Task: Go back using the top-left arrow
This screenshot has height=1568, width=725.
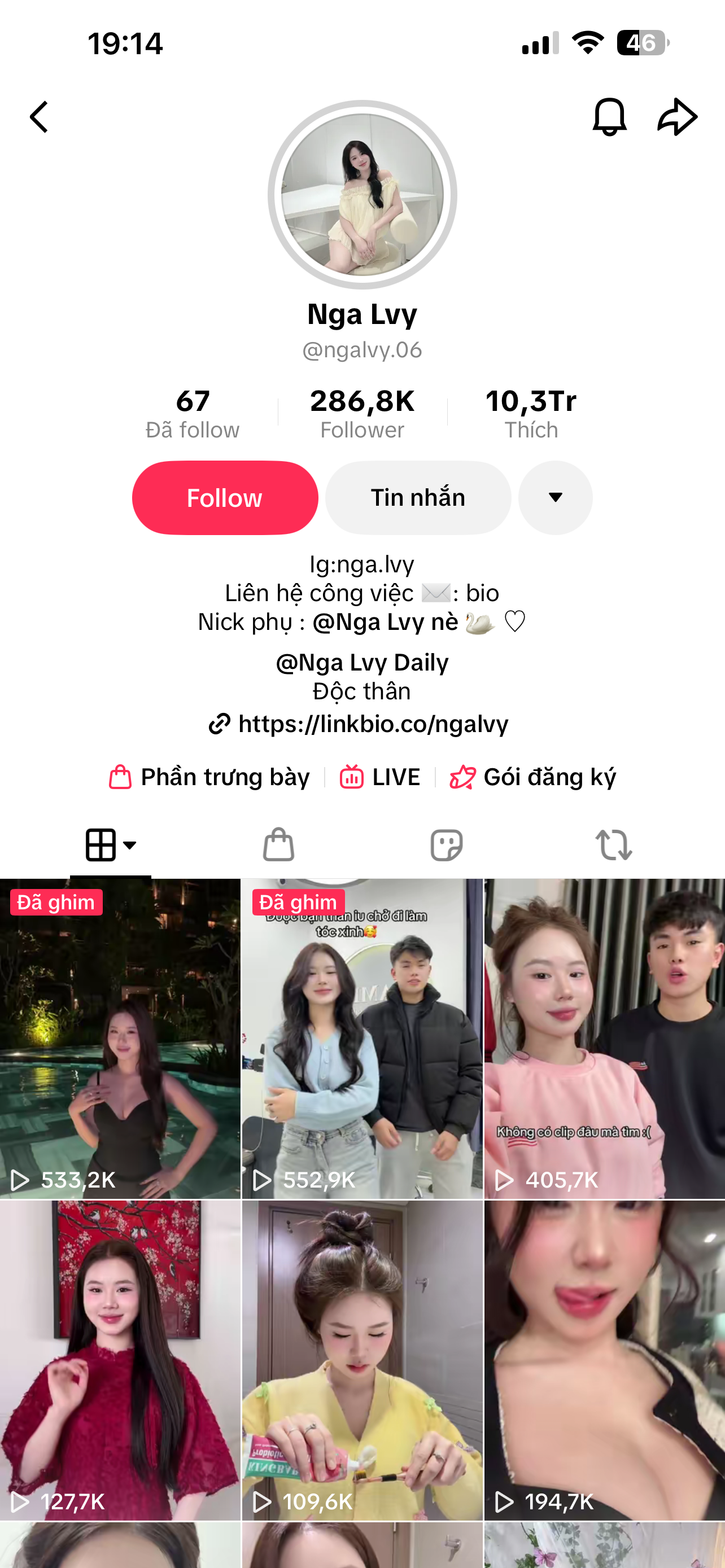Action: point(39,117)
